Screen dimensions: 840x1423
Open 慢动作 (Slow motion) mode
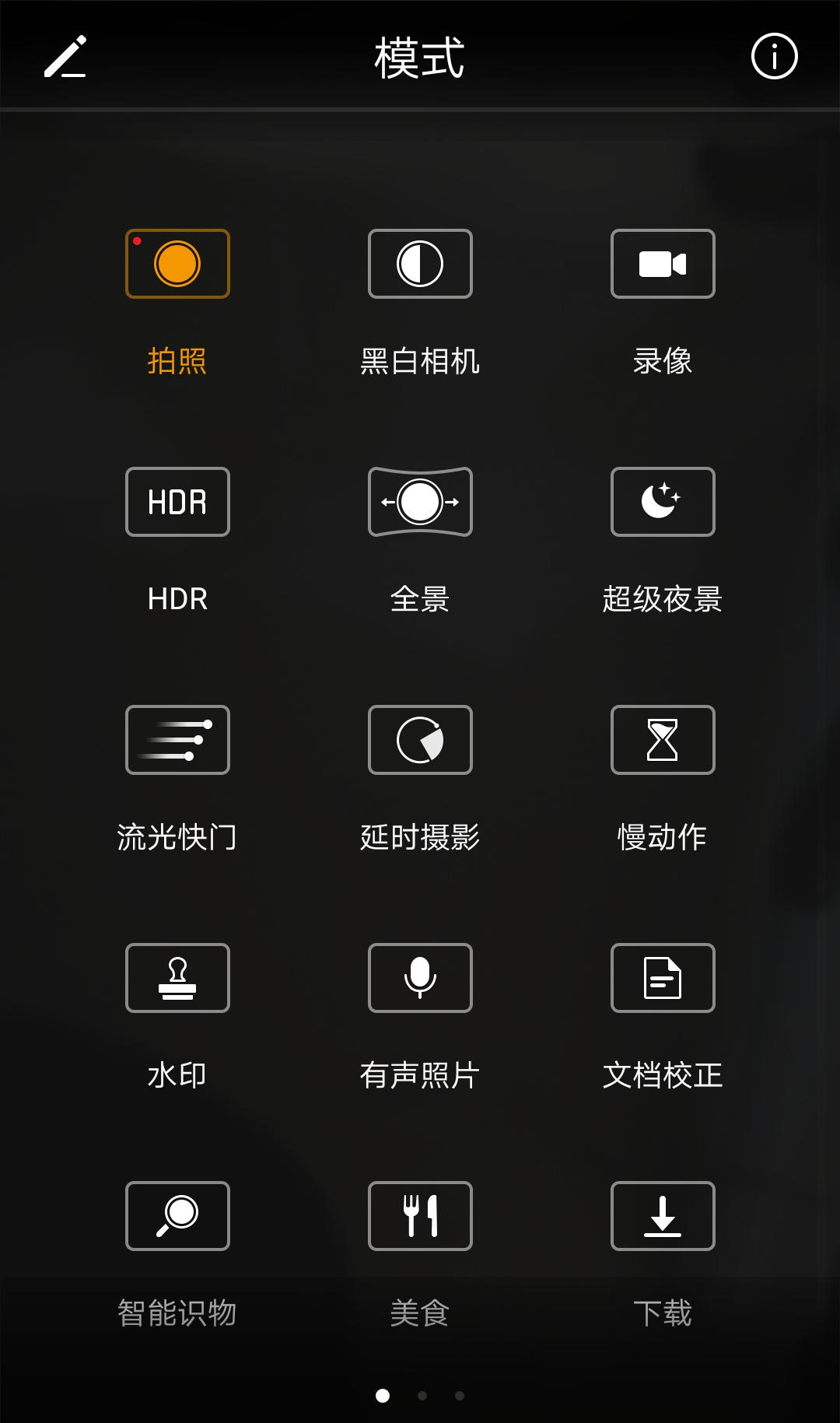click(x=663, y=740)
